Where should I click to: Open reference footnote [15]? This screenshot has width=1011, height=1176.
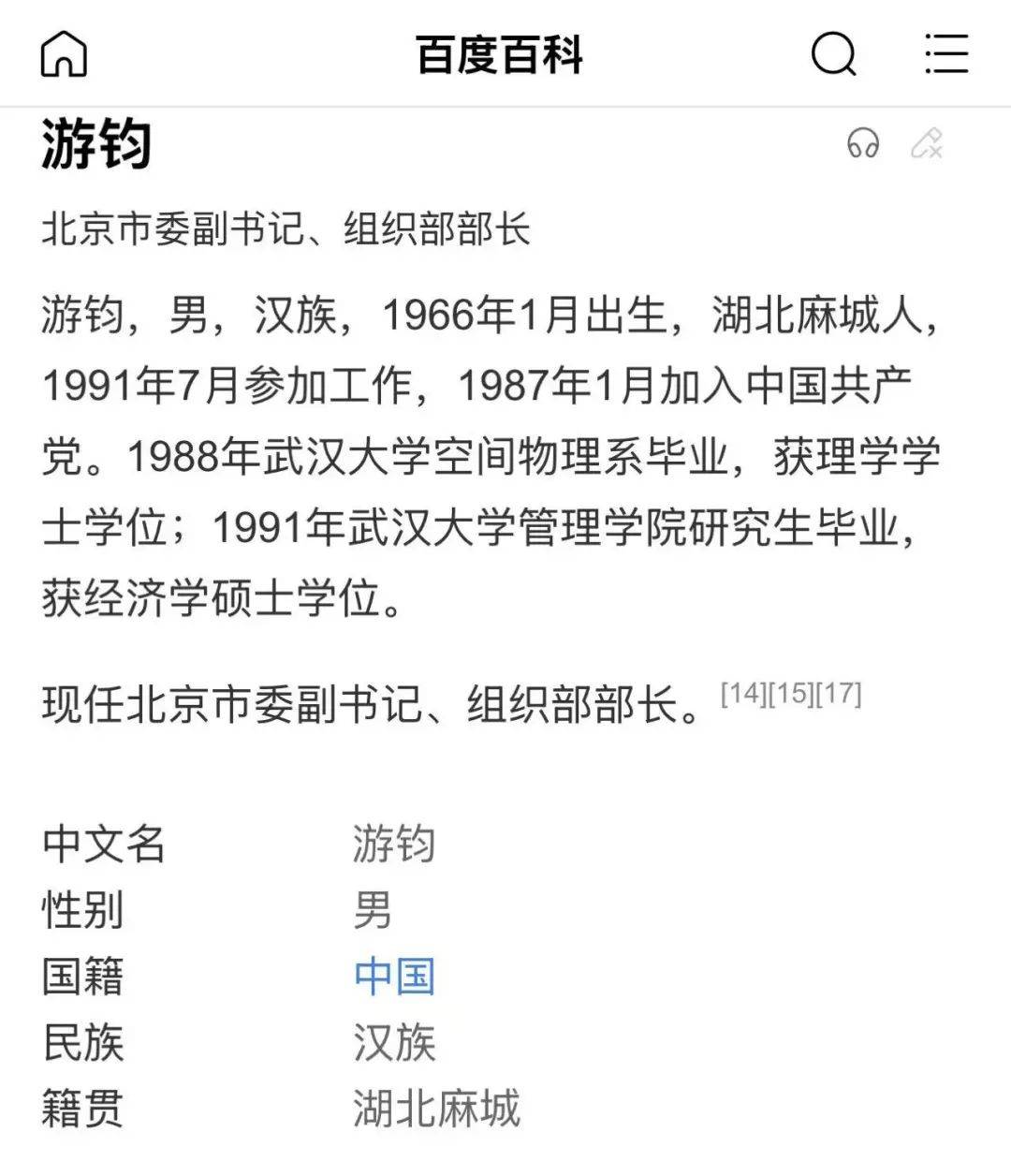click(x=791, y=694)
